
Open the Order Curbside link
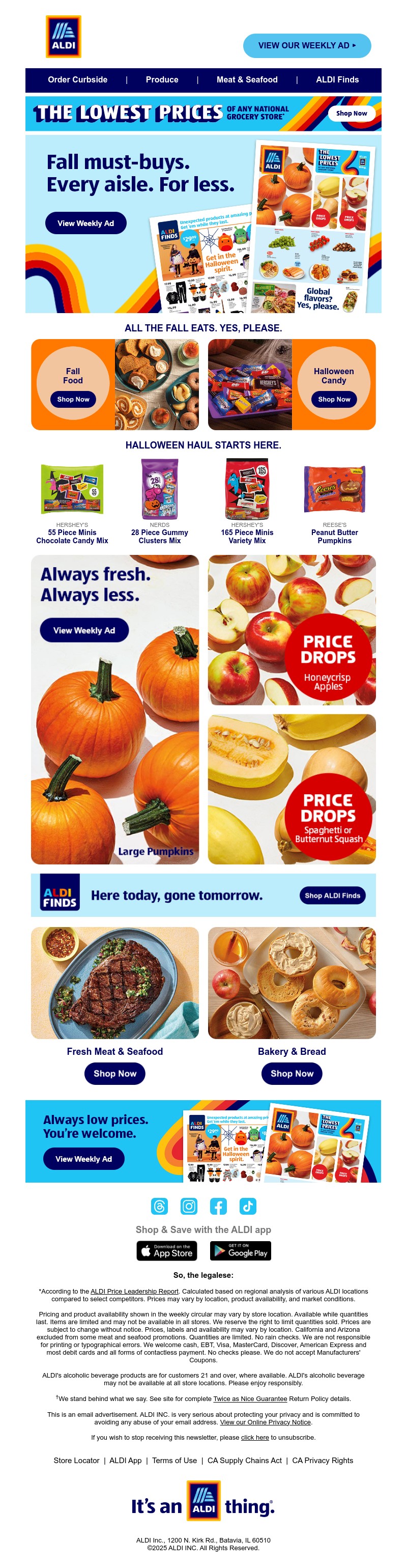point(77,80)
